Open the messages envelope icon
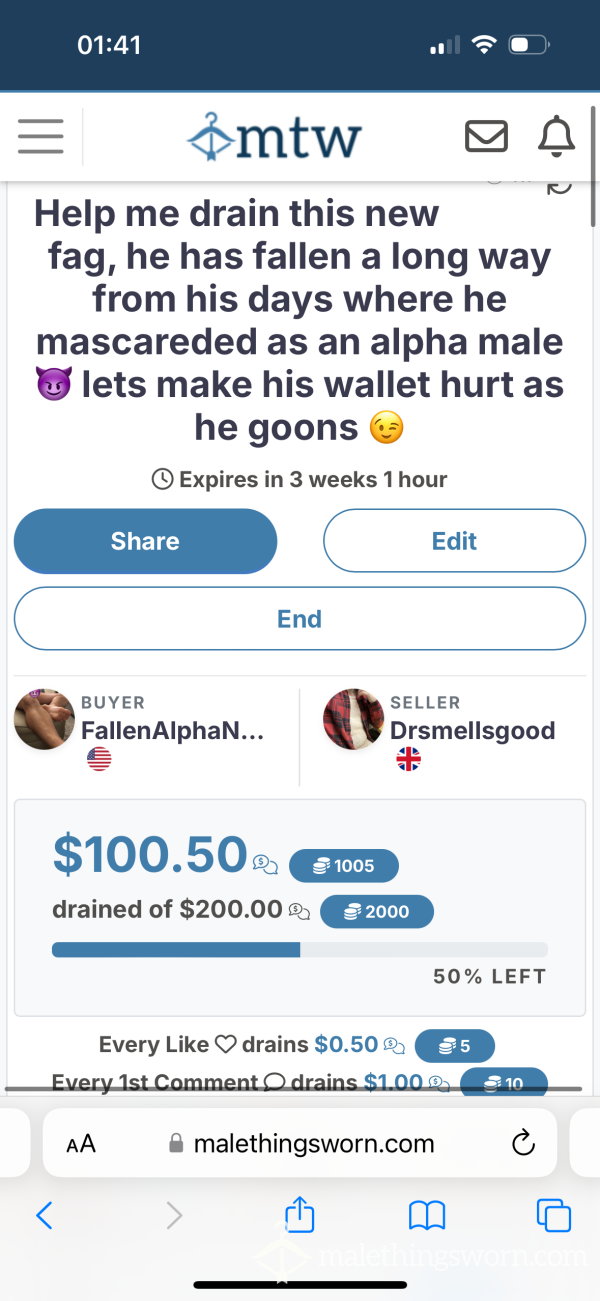The height and width of the screenshot is (1301, 600). pyautogui.click(x=487, y=137)
